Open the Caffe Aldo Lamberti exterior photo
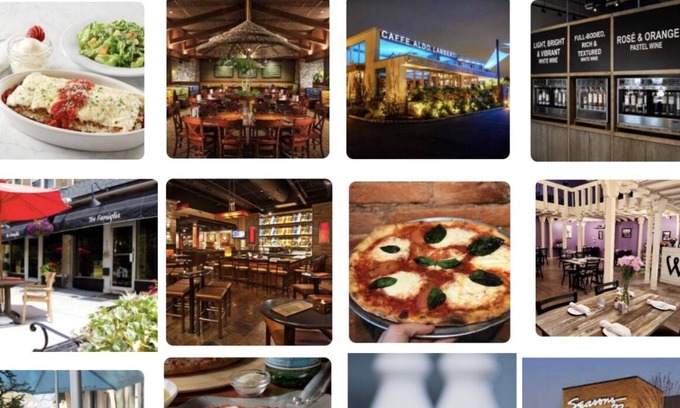Image resolution: width=680 pixels, height=408 pixels. 428,79
